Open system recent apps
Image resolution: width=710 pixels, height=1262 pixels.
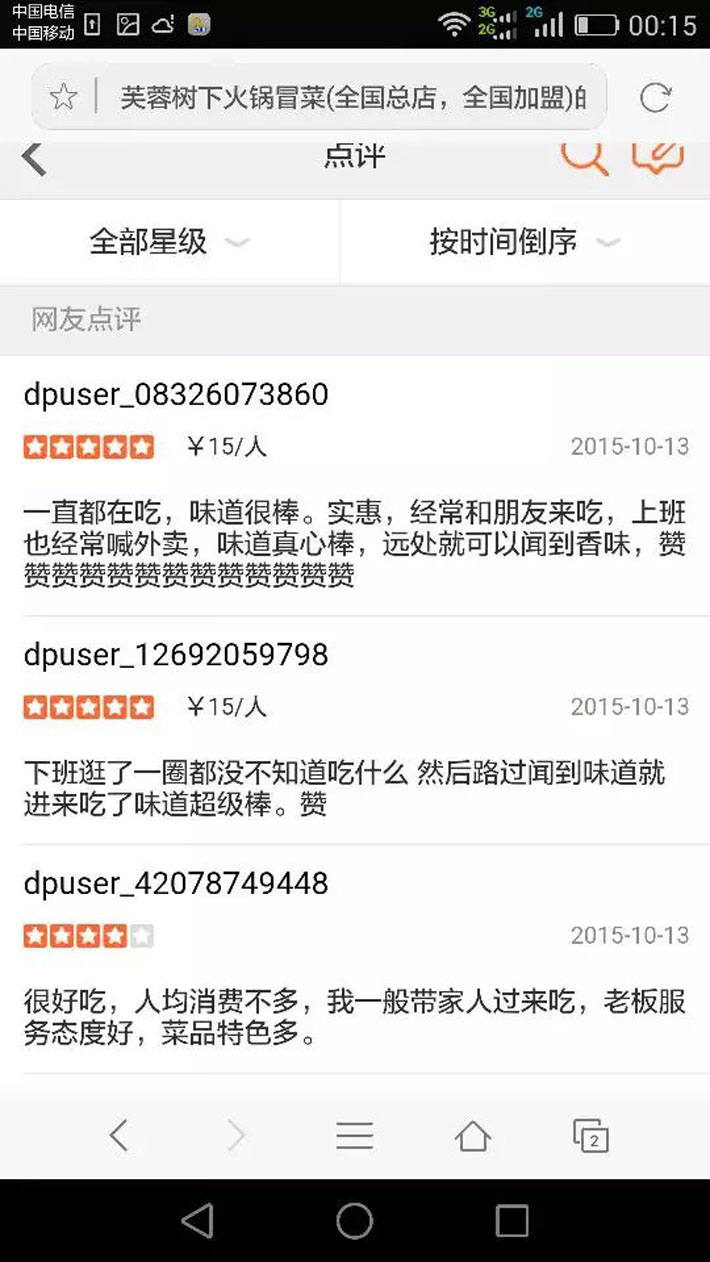[x=512, y=1220]
